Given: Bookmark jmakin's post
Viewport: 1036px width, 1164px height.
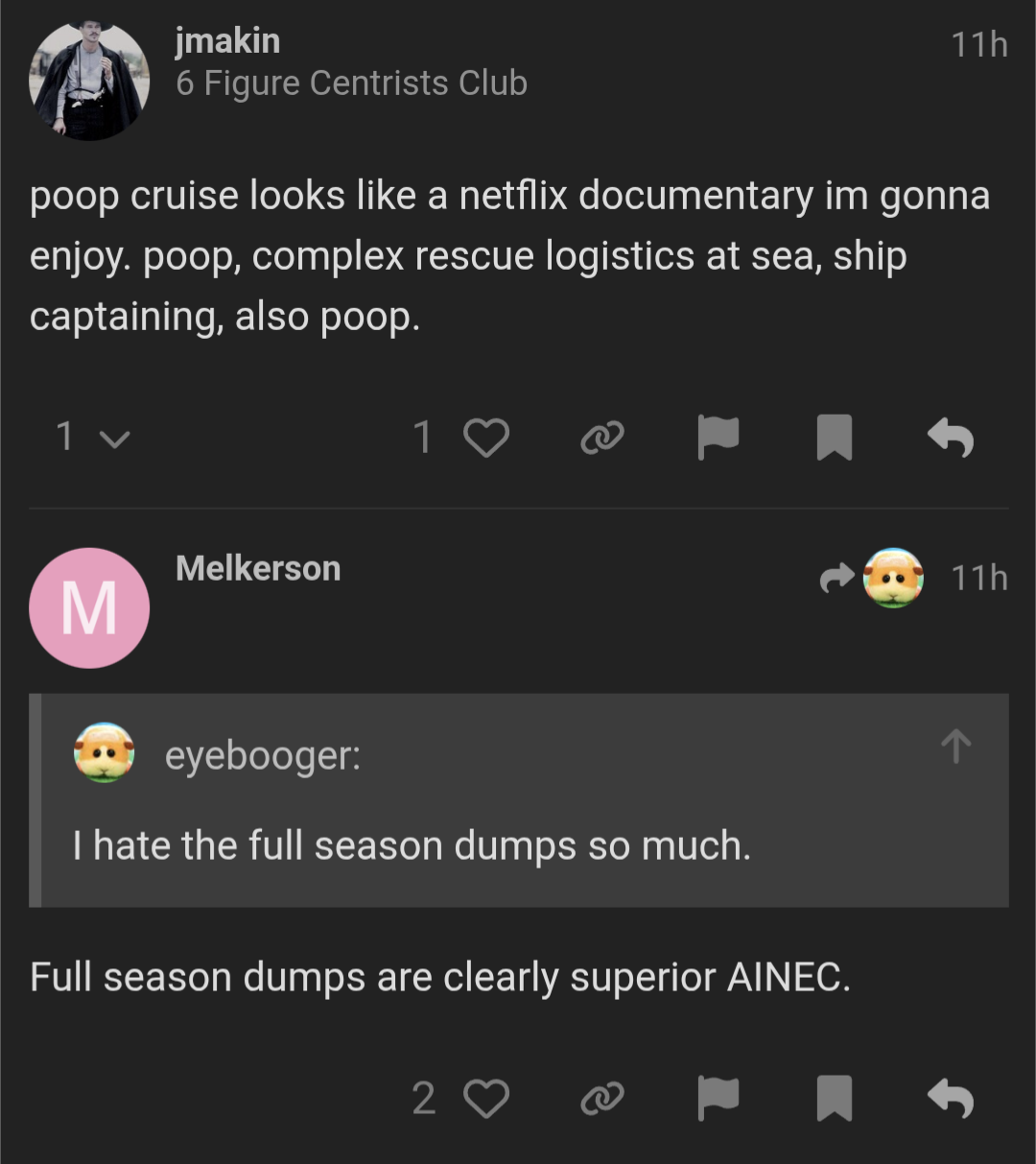Looking at the screenshot, I should tap(834, 438).
